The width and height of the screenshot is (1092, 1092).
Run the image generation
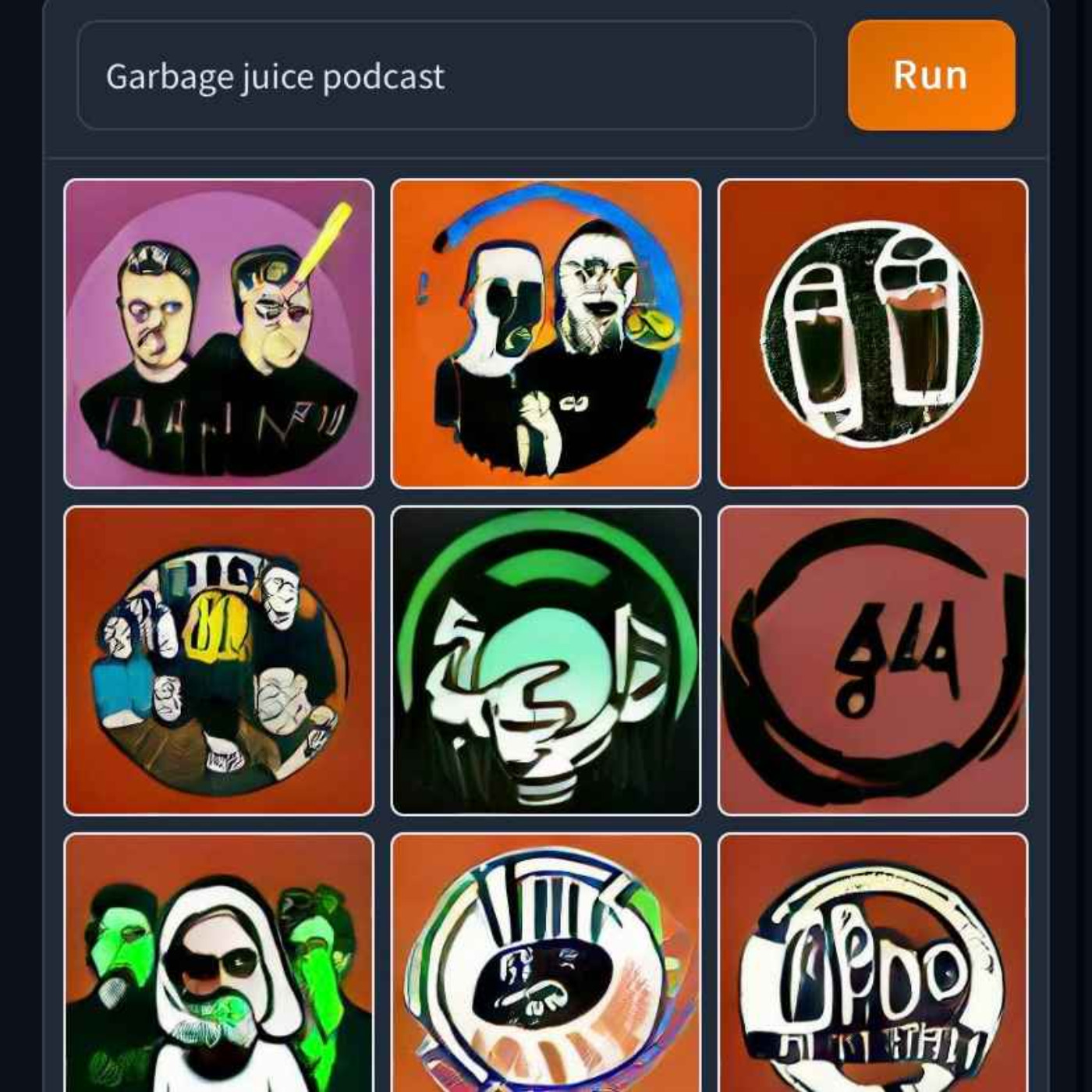[x=931, y=76]
